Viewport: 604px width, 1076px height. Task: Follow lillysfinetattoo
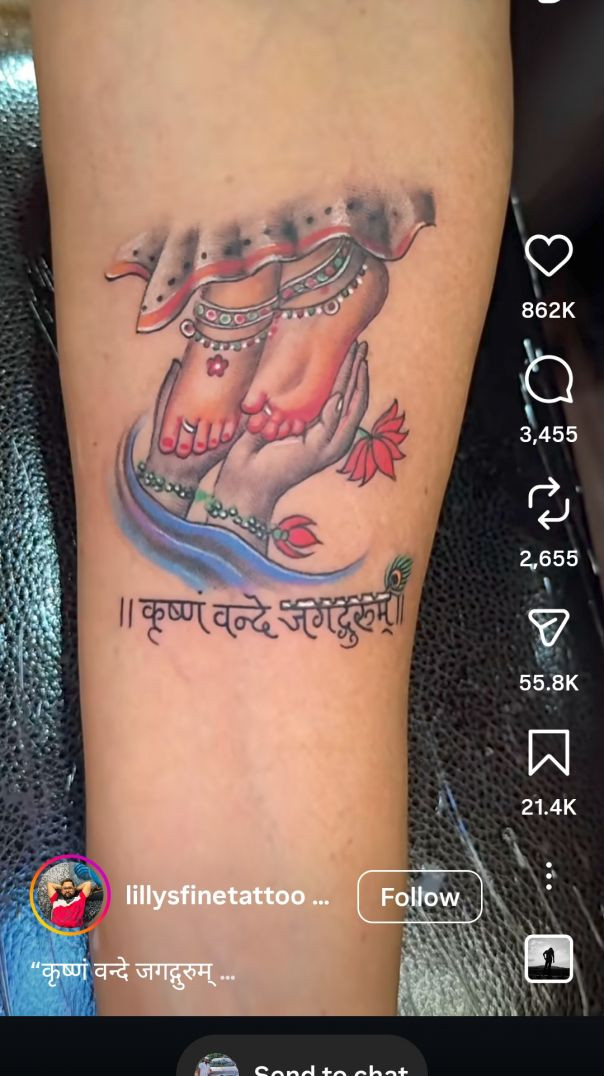pos(419,896)
